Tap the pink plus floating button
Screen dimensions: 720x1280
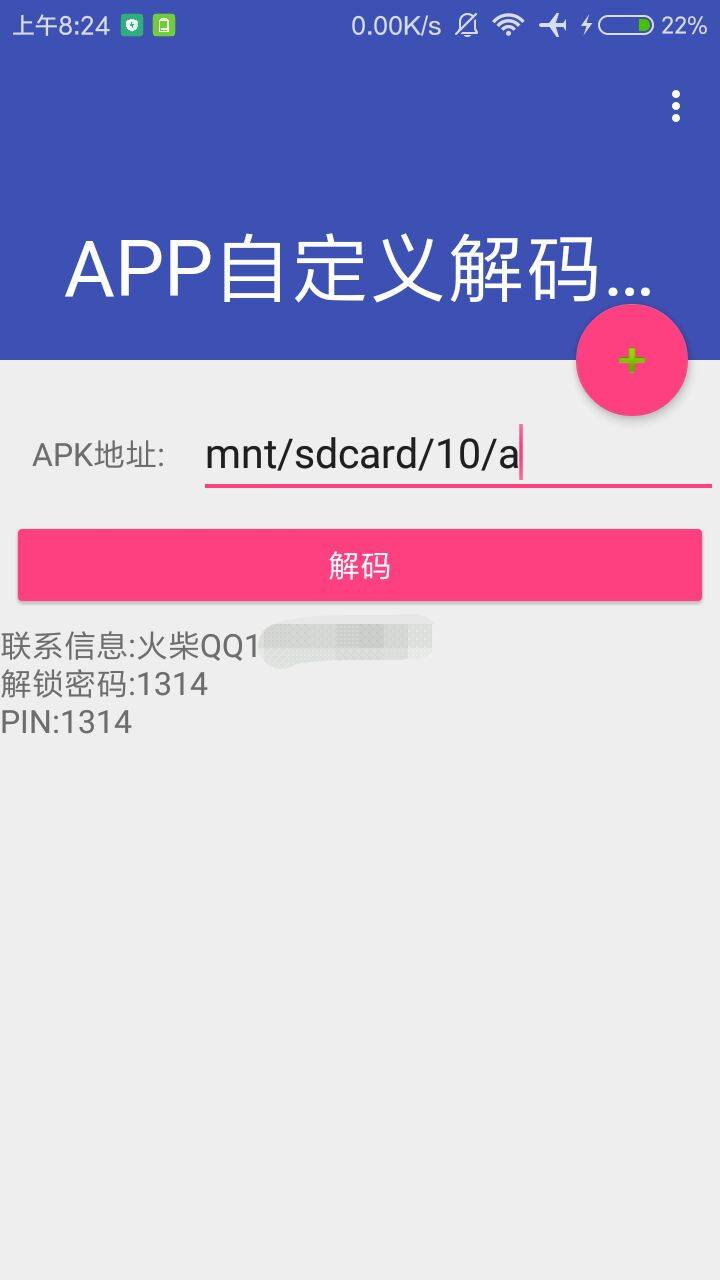pyautogui.click(x=631, y=360)
